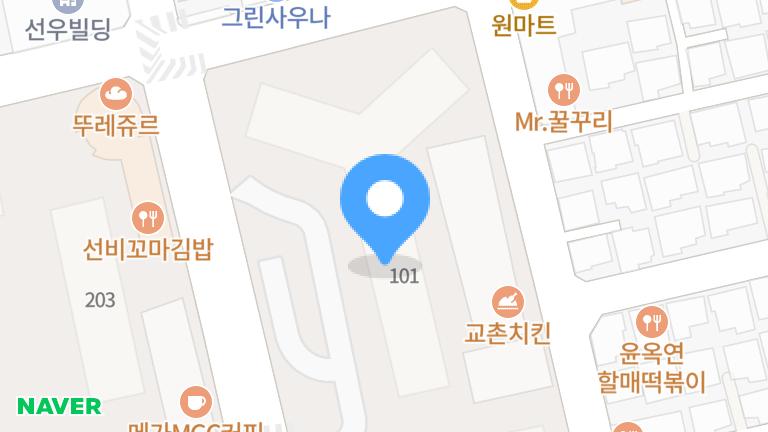
Task: Open the 메가MGC커피 cafe marker
Action: click(196, 402)
